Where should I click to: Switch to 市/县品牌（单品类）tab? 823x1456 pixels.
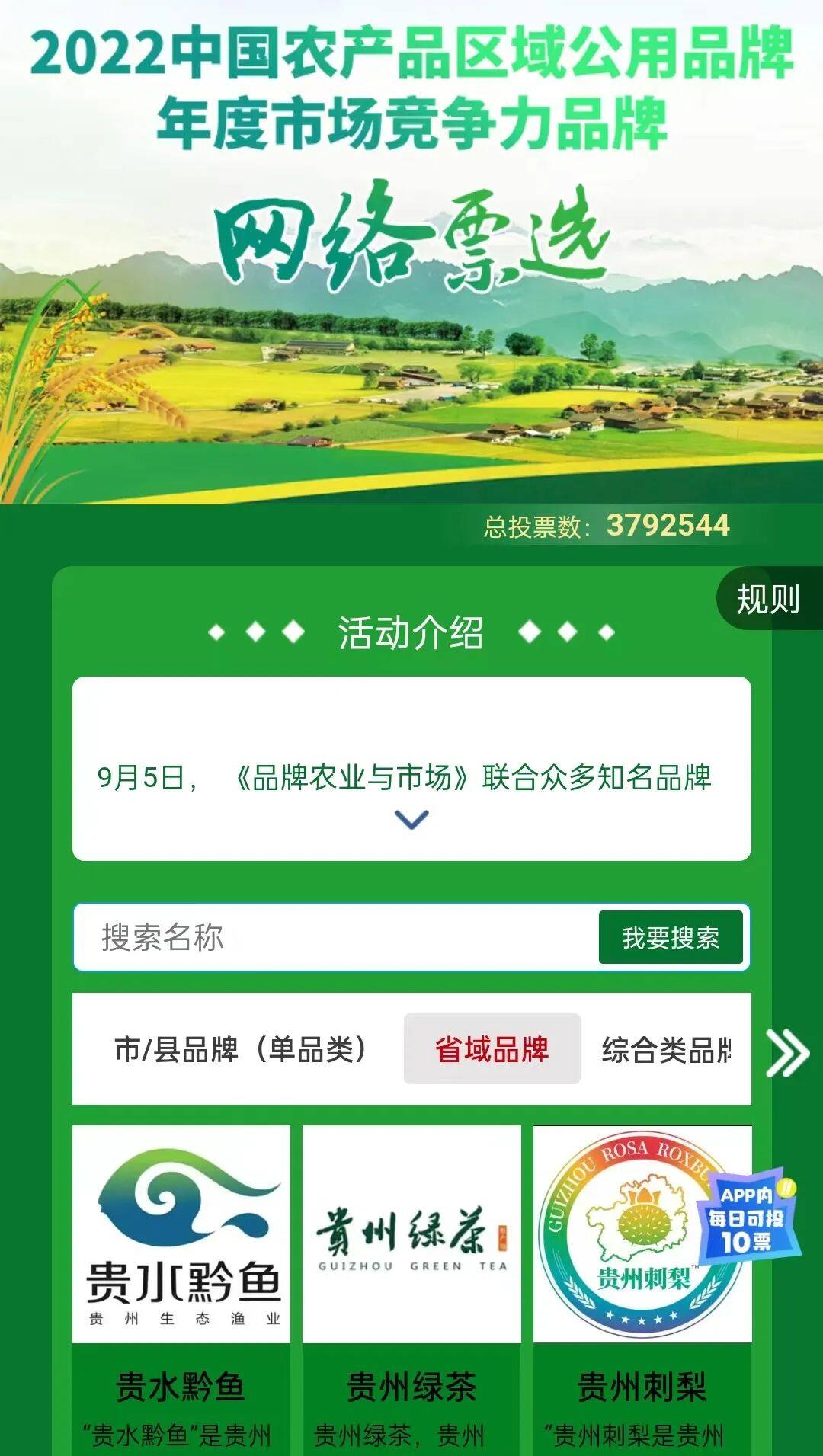(x=241, y=1049)
